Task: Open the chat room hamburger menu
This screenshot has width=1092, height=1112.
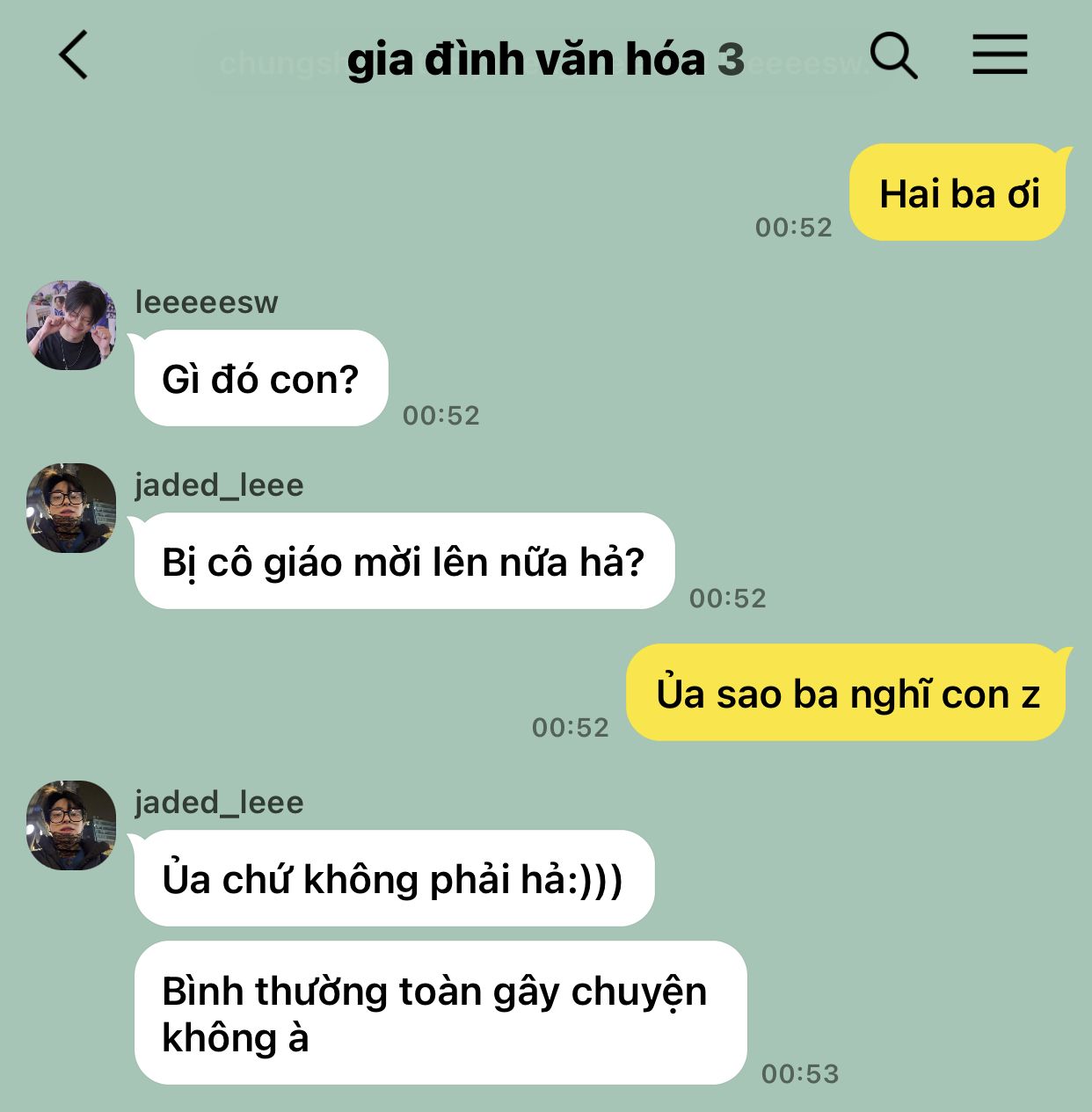Action: click(x=1000, y=55)
